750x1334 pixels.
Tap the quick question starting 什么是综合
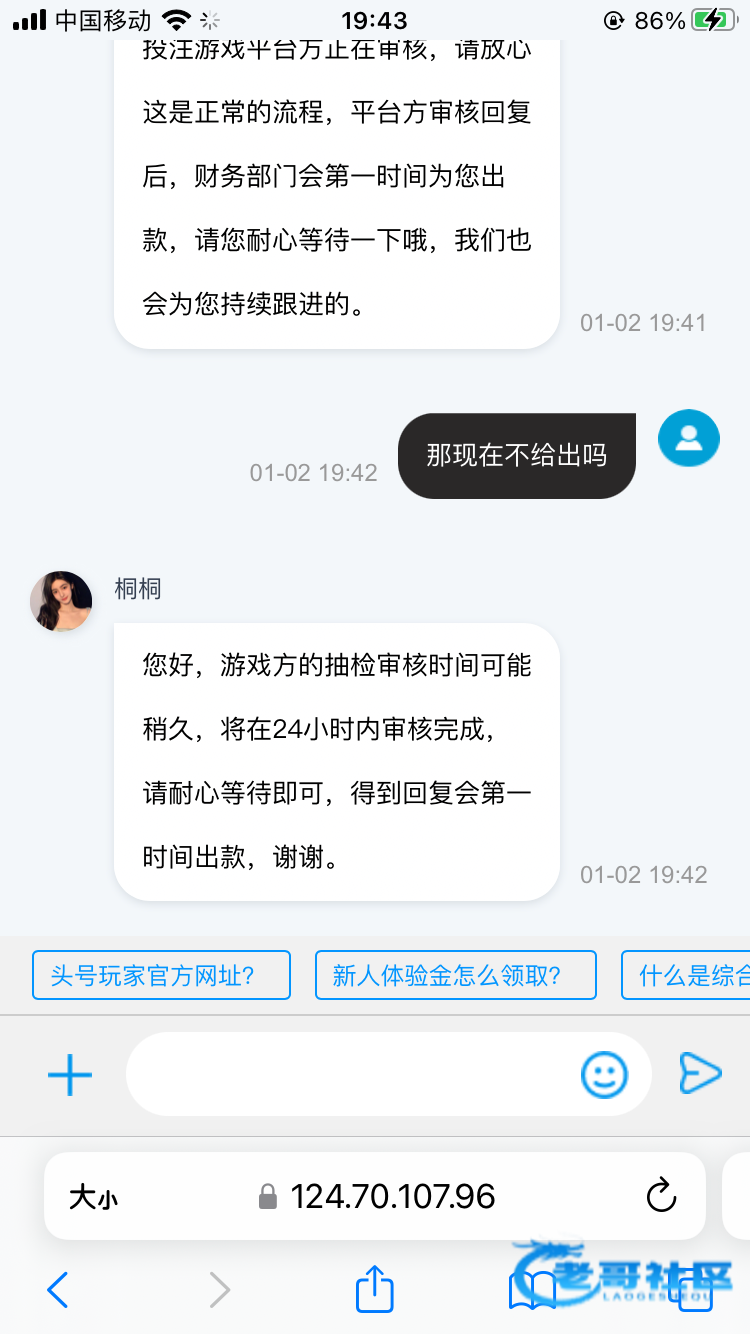(x=690, y=975)
